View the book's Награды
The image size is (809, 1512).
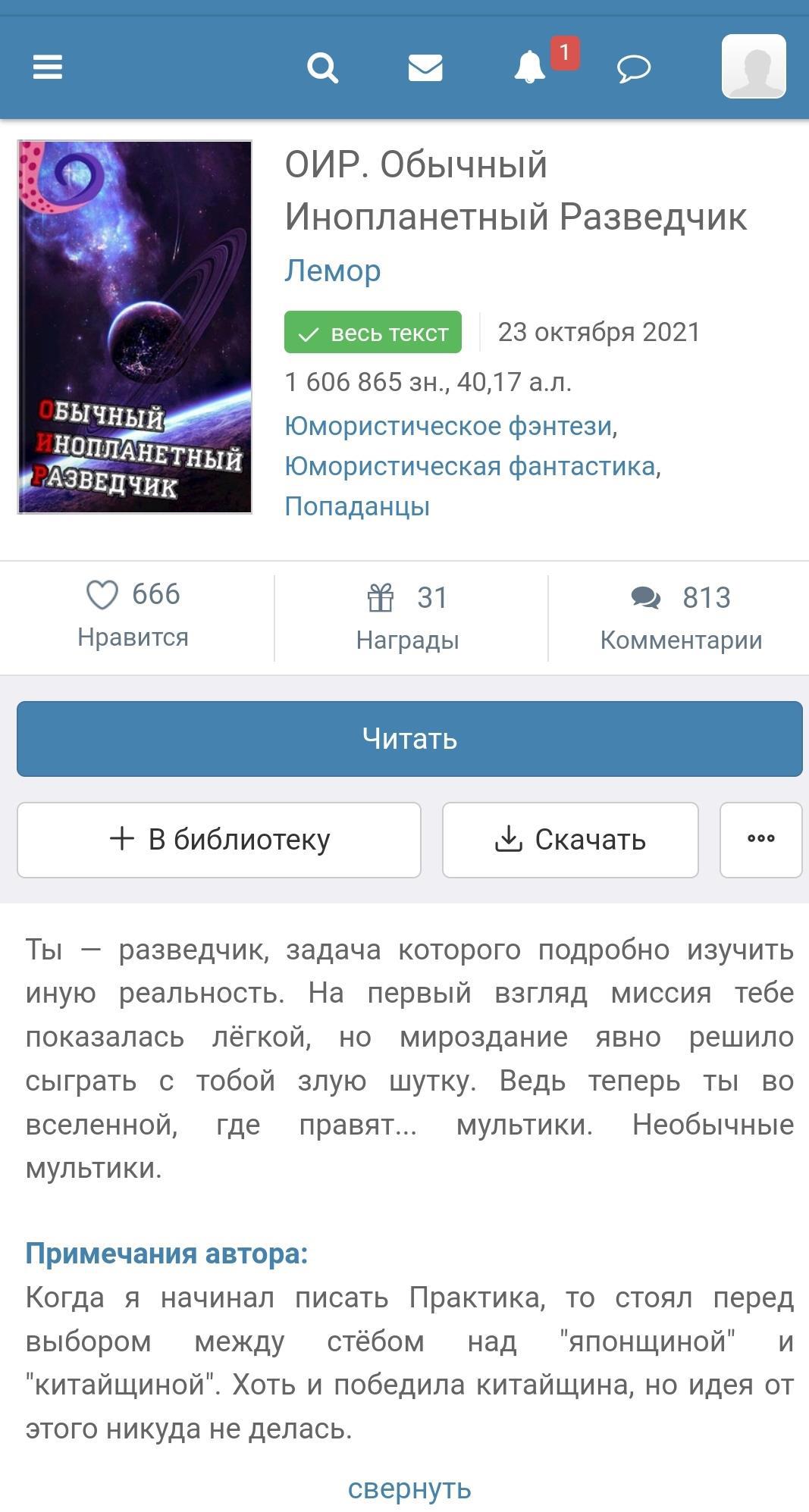[x=408, y=618]
